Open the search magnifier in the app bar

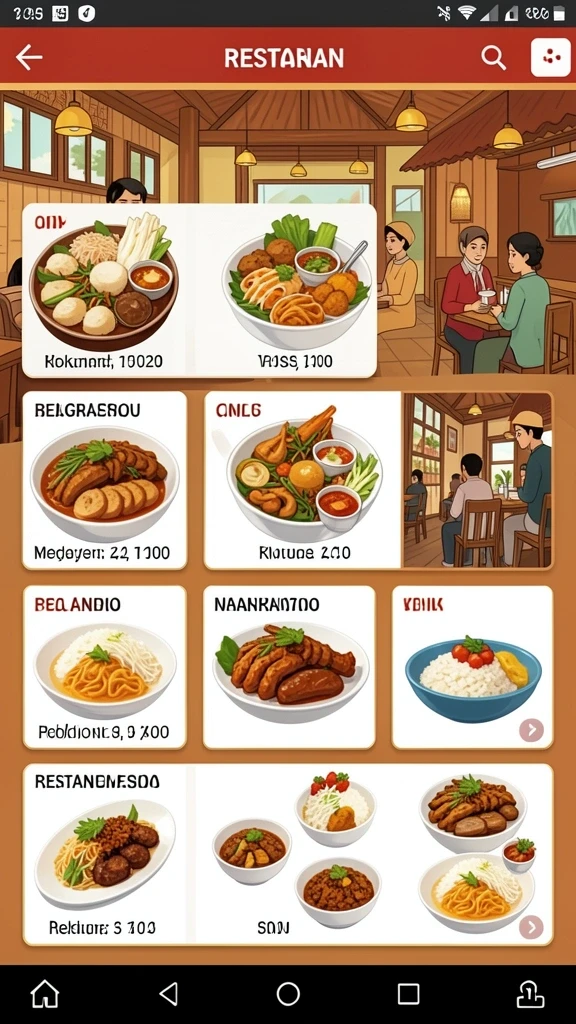click(494, 58)
